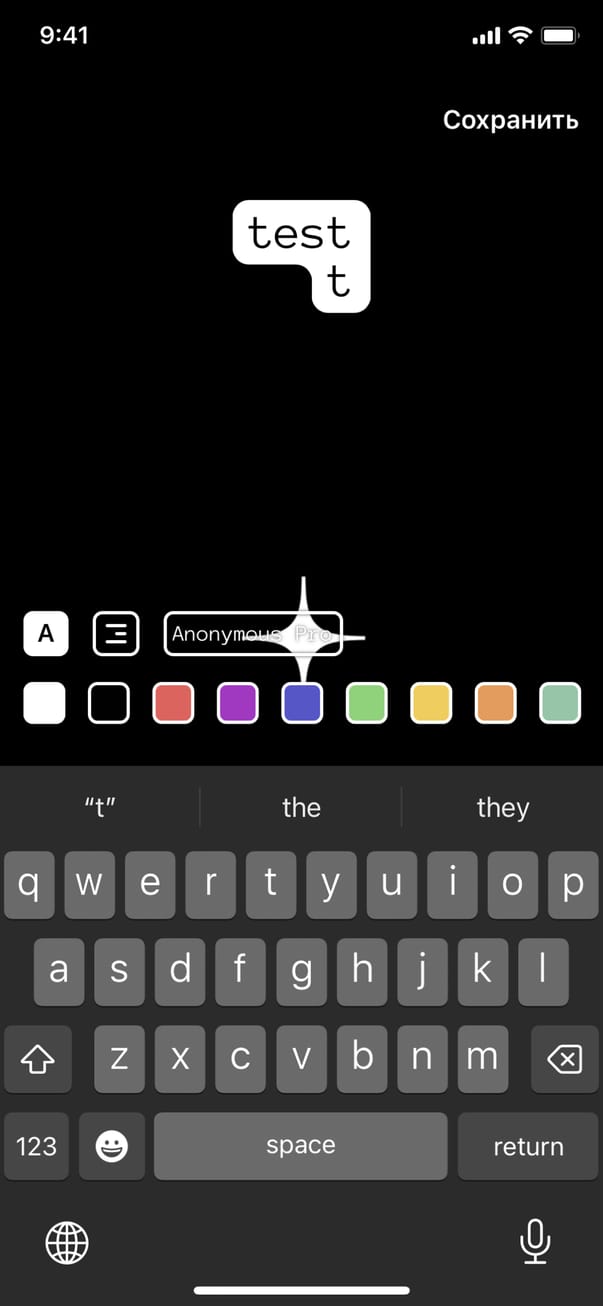This screenshot has width=603, height=1306.
Task: Select the light green color swatch
Action: (x=366, y=703)
